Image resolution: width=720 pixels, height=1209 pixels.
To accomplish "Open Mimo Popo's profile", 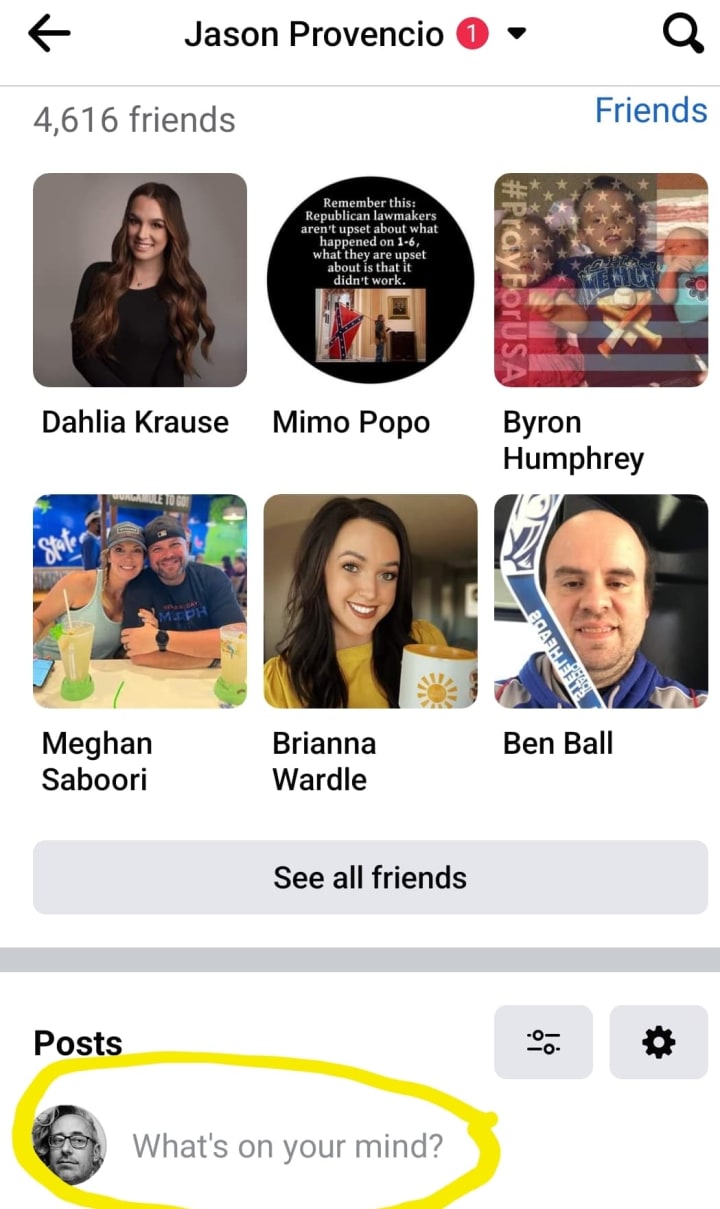I will tap(370, 280).
